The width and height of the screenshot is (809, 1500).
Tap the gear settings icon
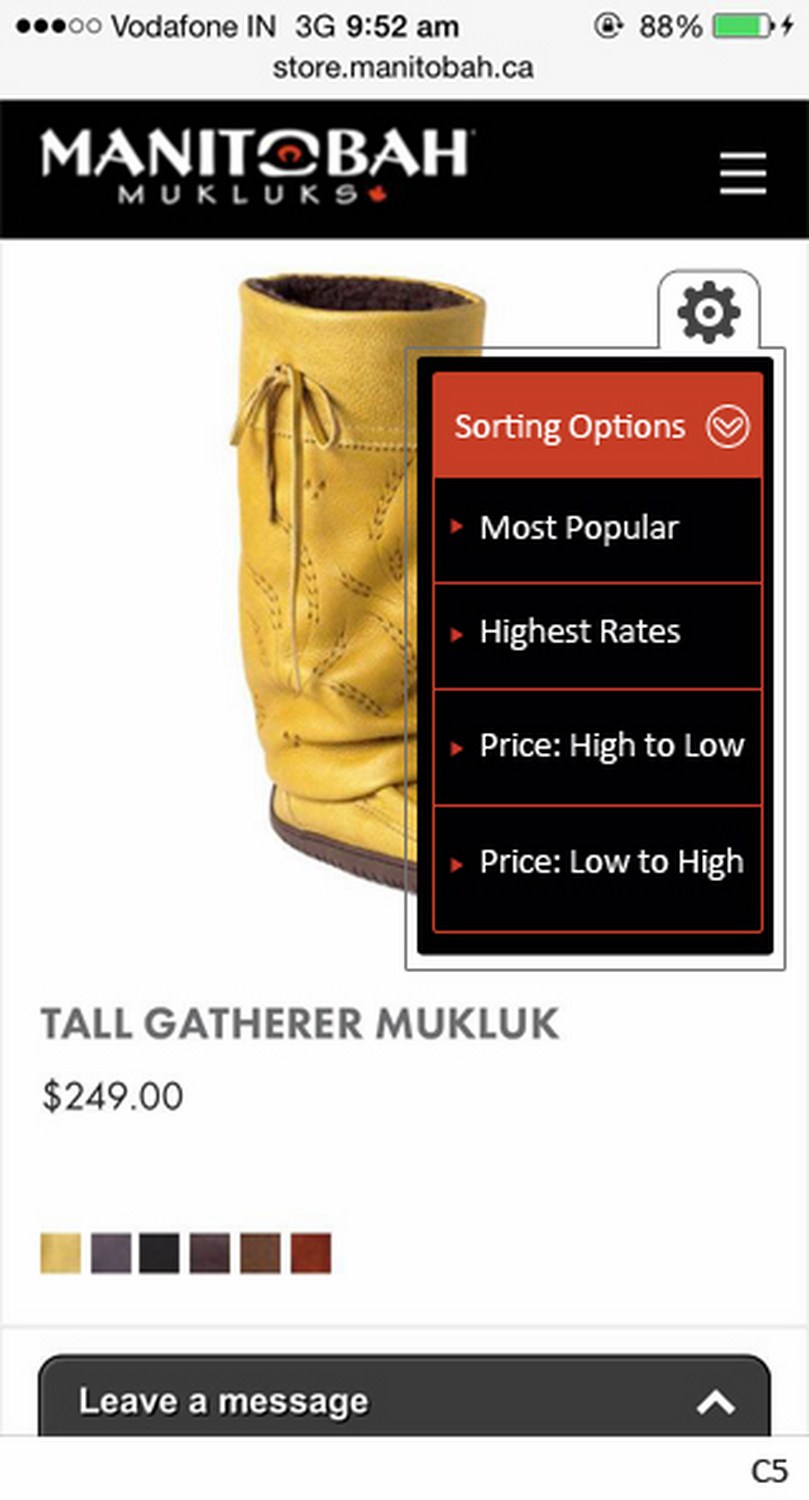(708, 313)
